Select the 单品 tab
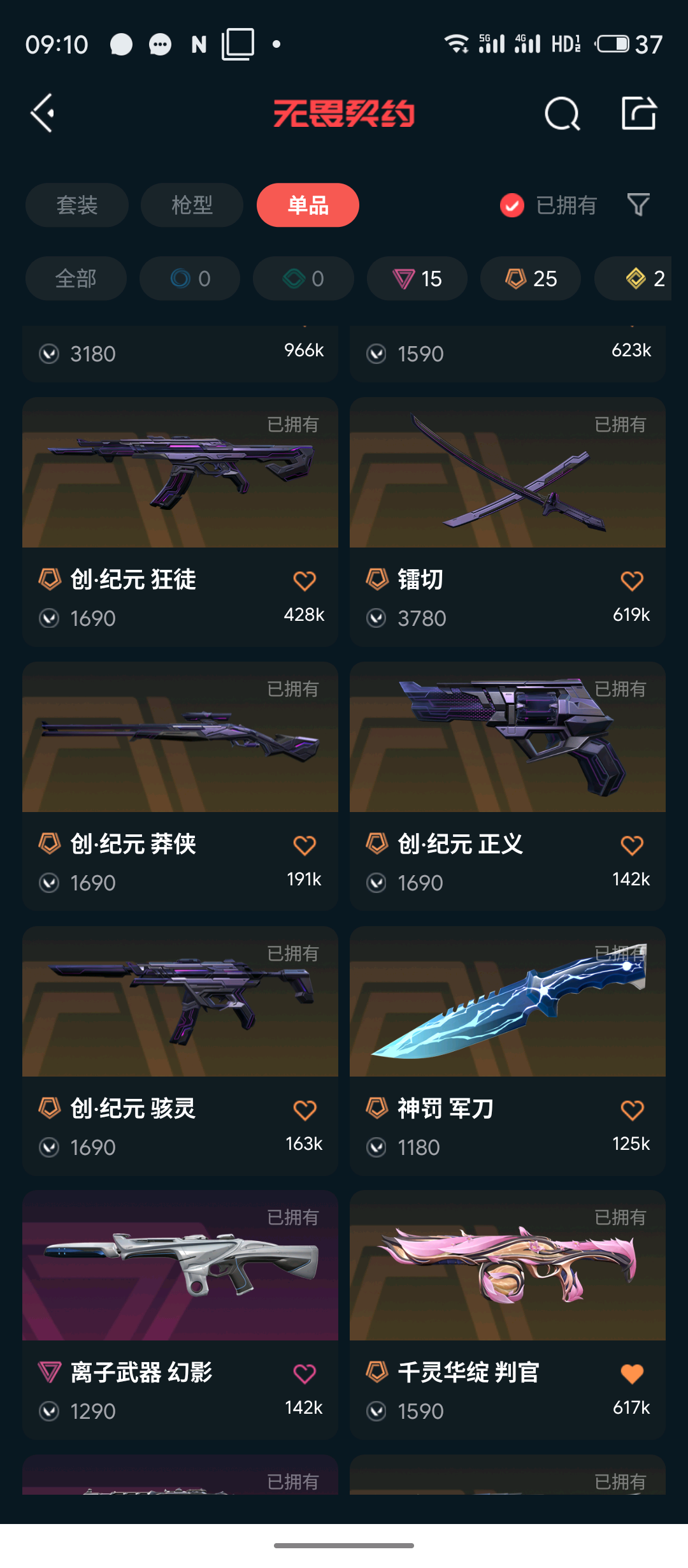 (x=308, y=205)
